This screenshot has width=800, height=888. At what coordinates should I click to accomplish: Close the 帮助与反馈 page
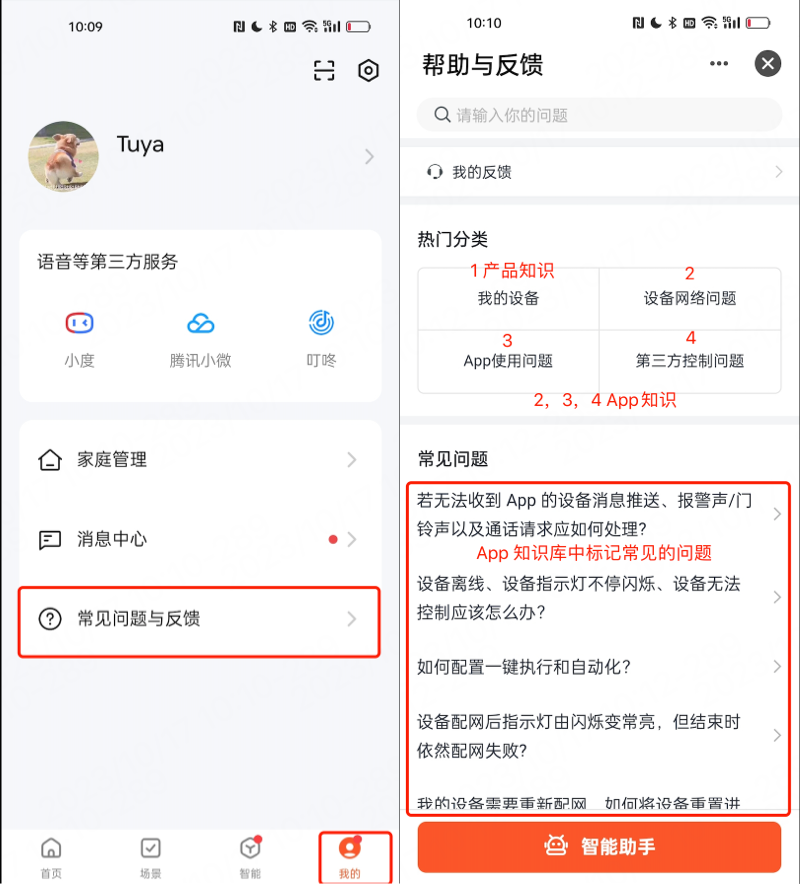point(767,64)
